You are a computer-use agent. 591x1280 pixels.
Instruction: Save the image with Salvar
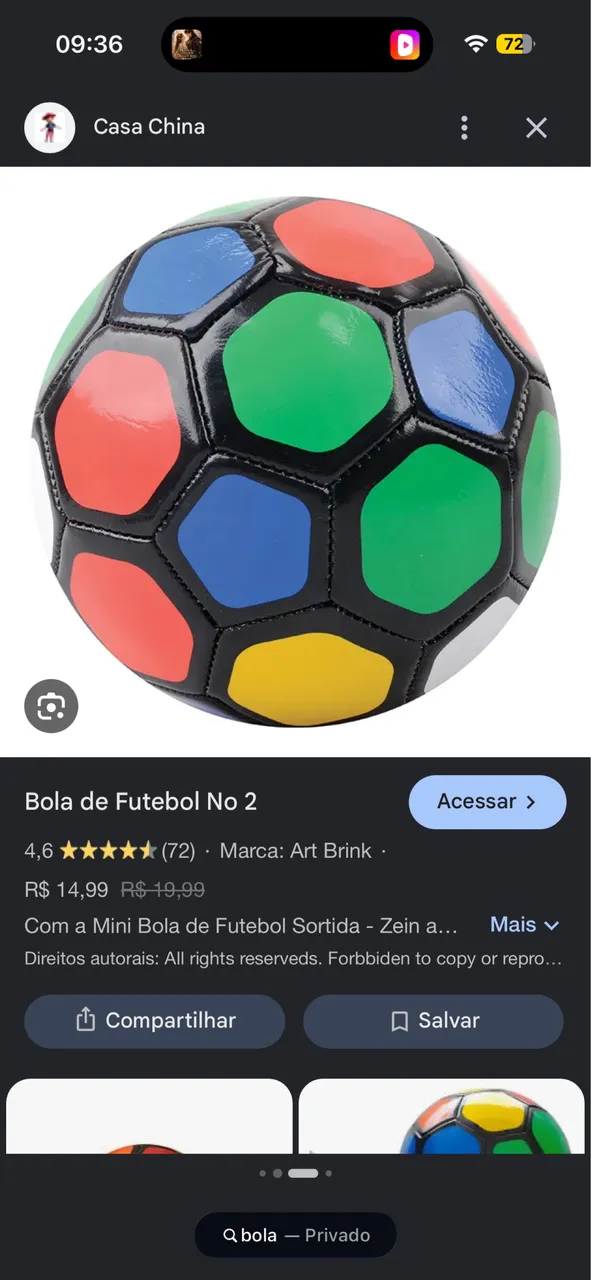[x=433, y=1021]
